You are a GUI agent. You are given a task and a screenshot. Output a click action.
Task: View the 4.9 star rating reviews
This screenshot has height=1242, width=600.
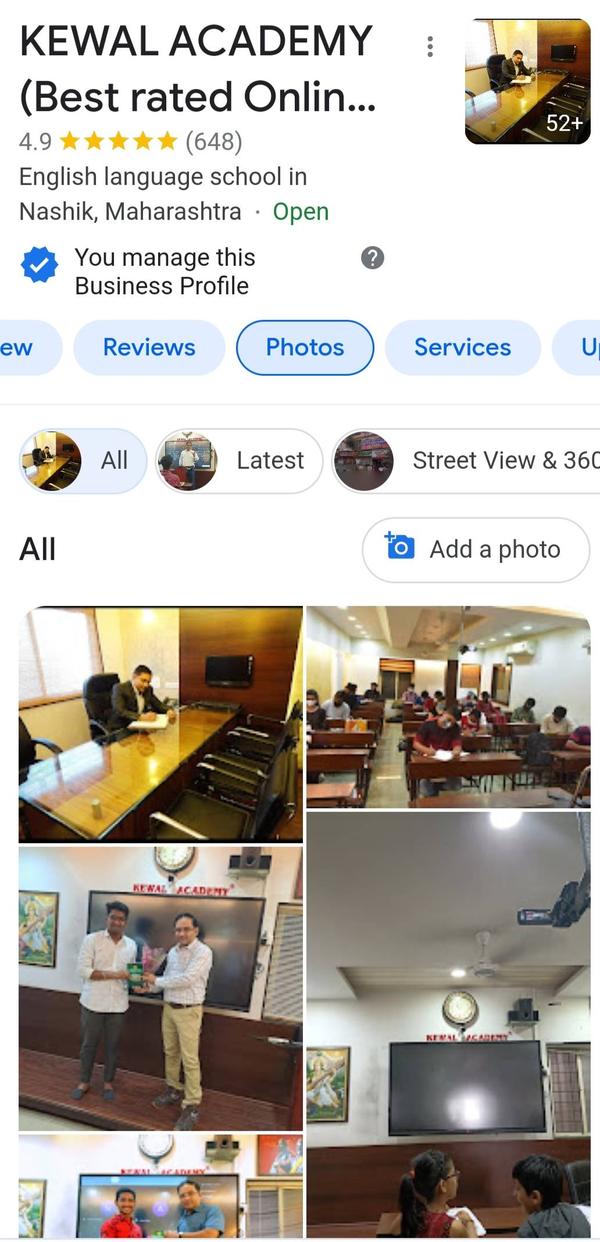point(130,142)
